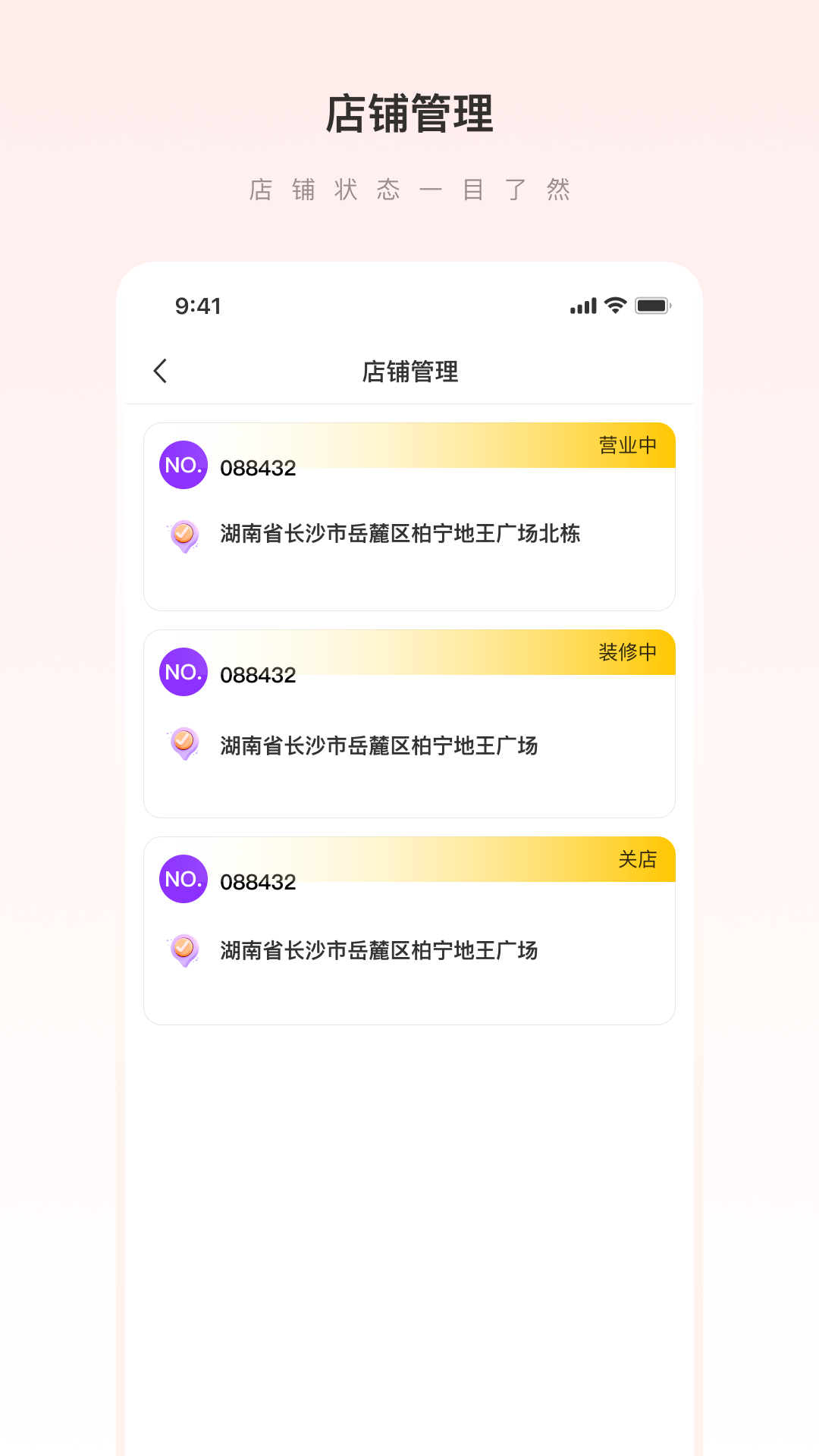Tap store number 088432 on the first card
Image resolution: width=819 pixels, height=1456 pixels.
click(257, 469)
